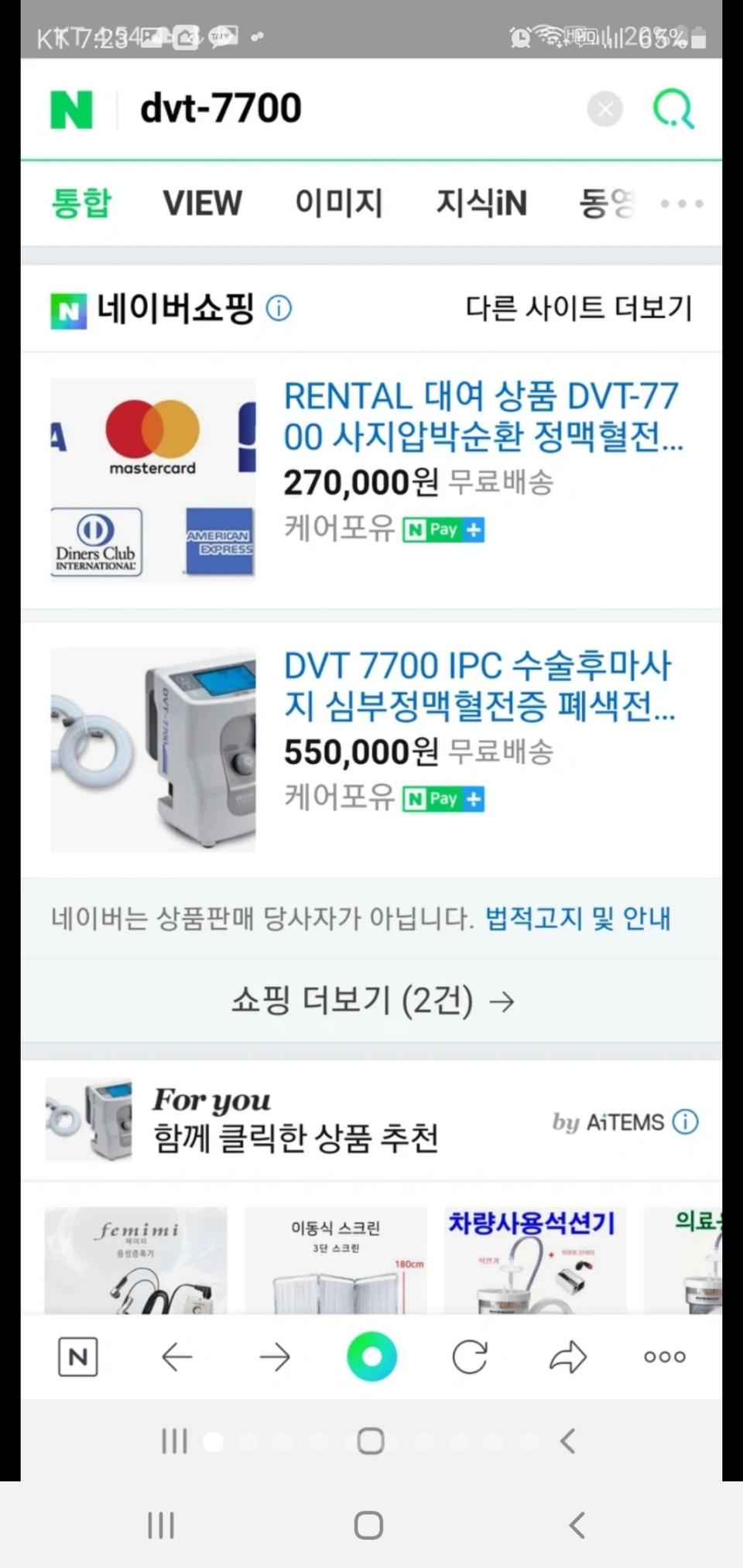Open the three-dot menu in the browser toolbar
The image size is (743, 1568).
[x=663, y=1356]
